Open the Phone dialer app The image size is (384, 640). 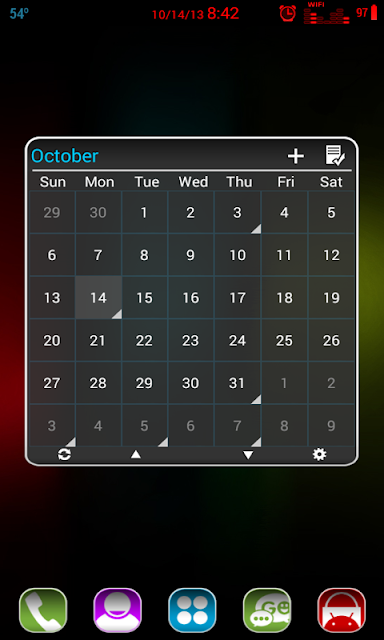(43, 610)
